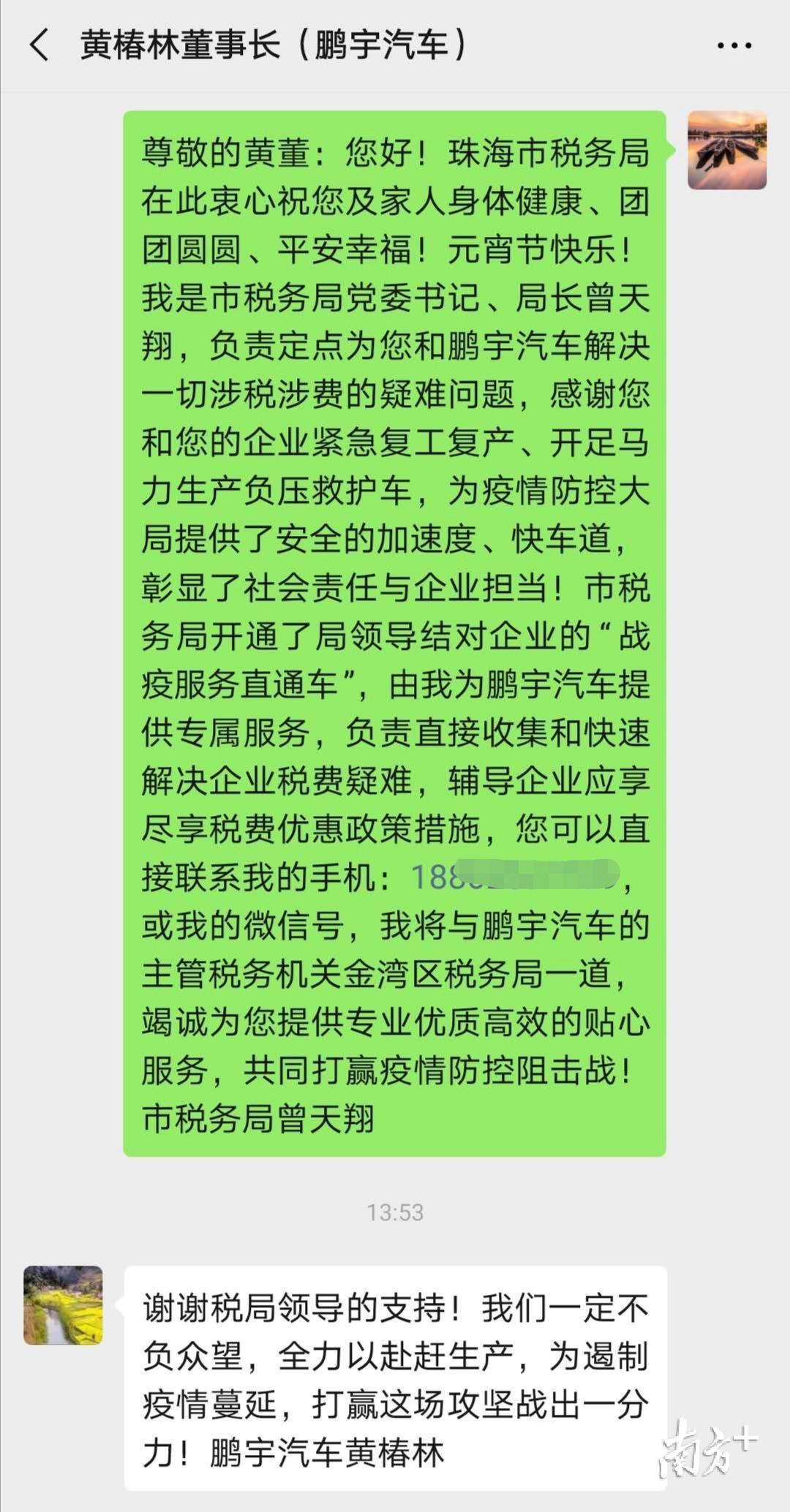Tap the blurred phone number link starting with 188
Image resolution: width=790 pixels, height=1512 pixels.
(515, 877)
